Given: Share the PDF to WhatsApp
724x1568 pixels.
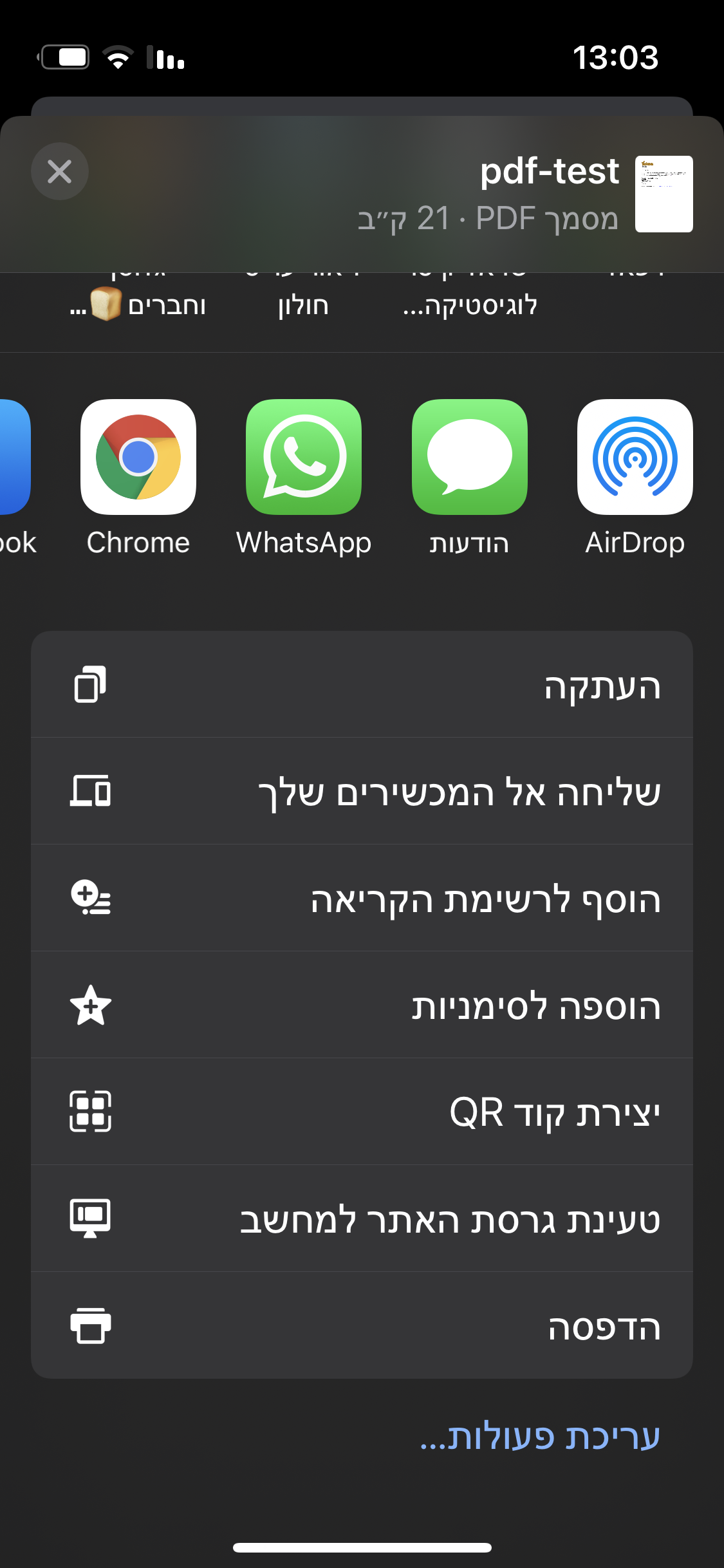Looking at the screenshot, I should [304, 458].
